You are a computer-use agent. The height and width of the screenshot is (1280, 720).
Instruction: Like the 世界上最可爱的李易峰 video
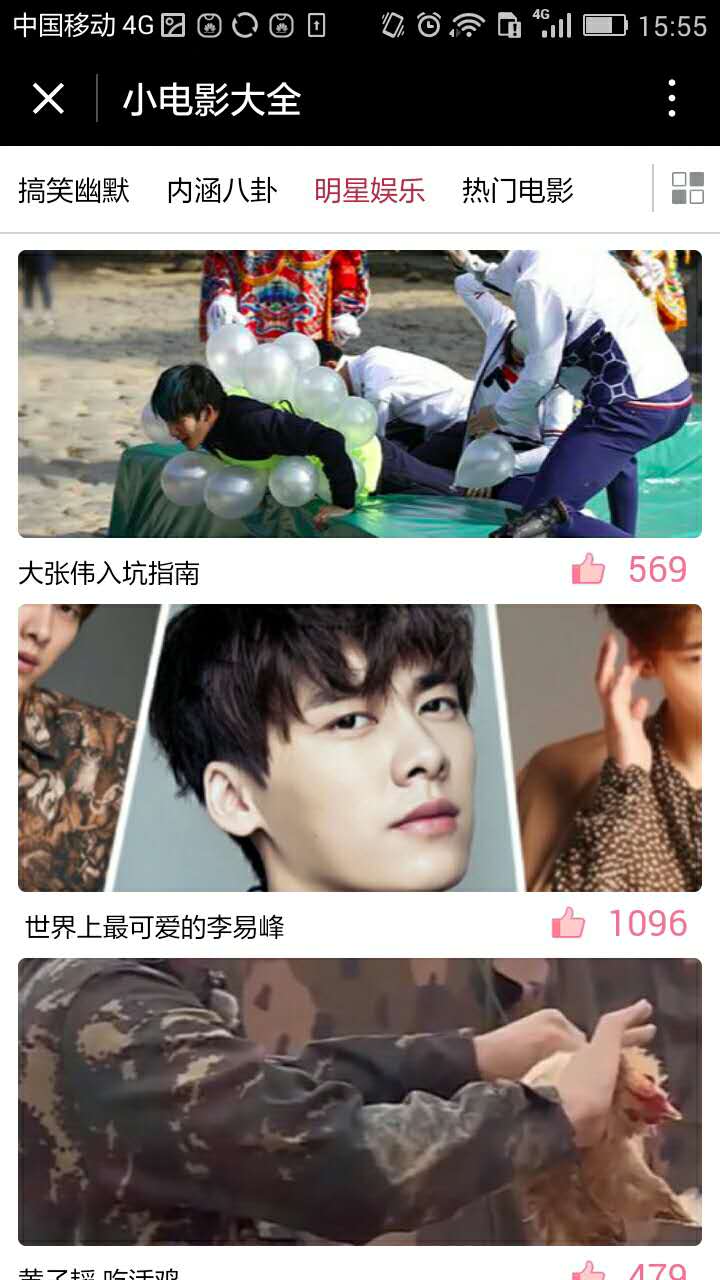(568, 923)
